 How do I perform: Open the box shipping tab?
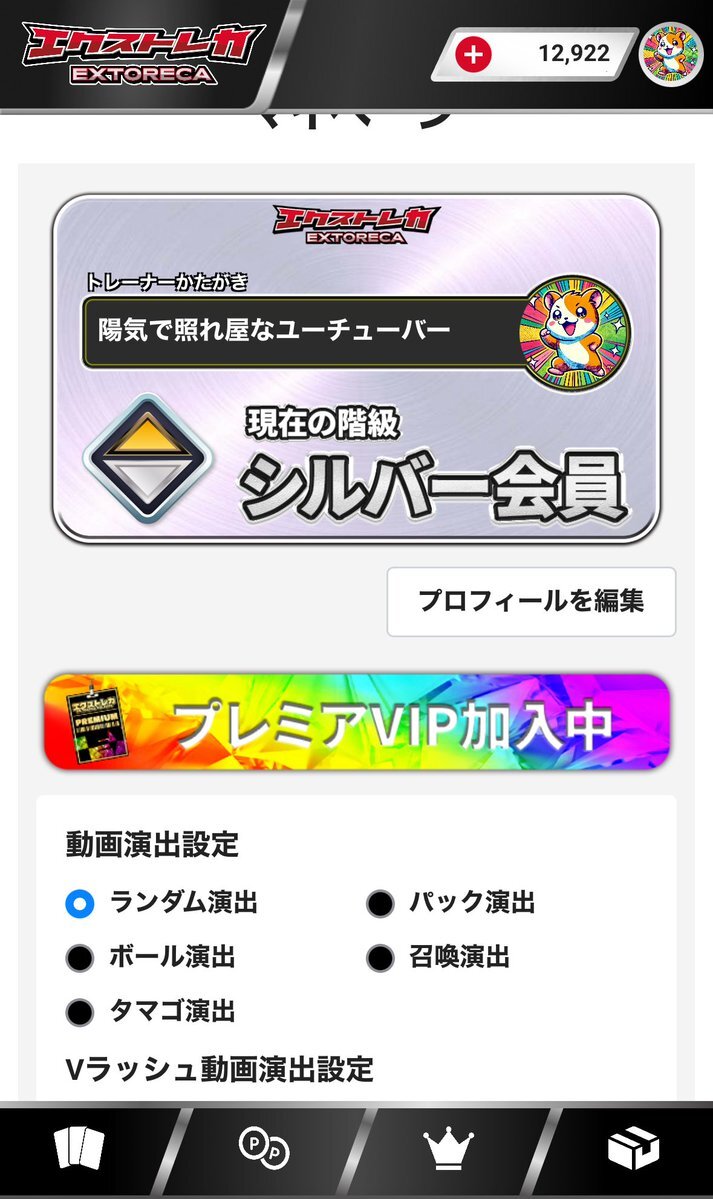633,1149
